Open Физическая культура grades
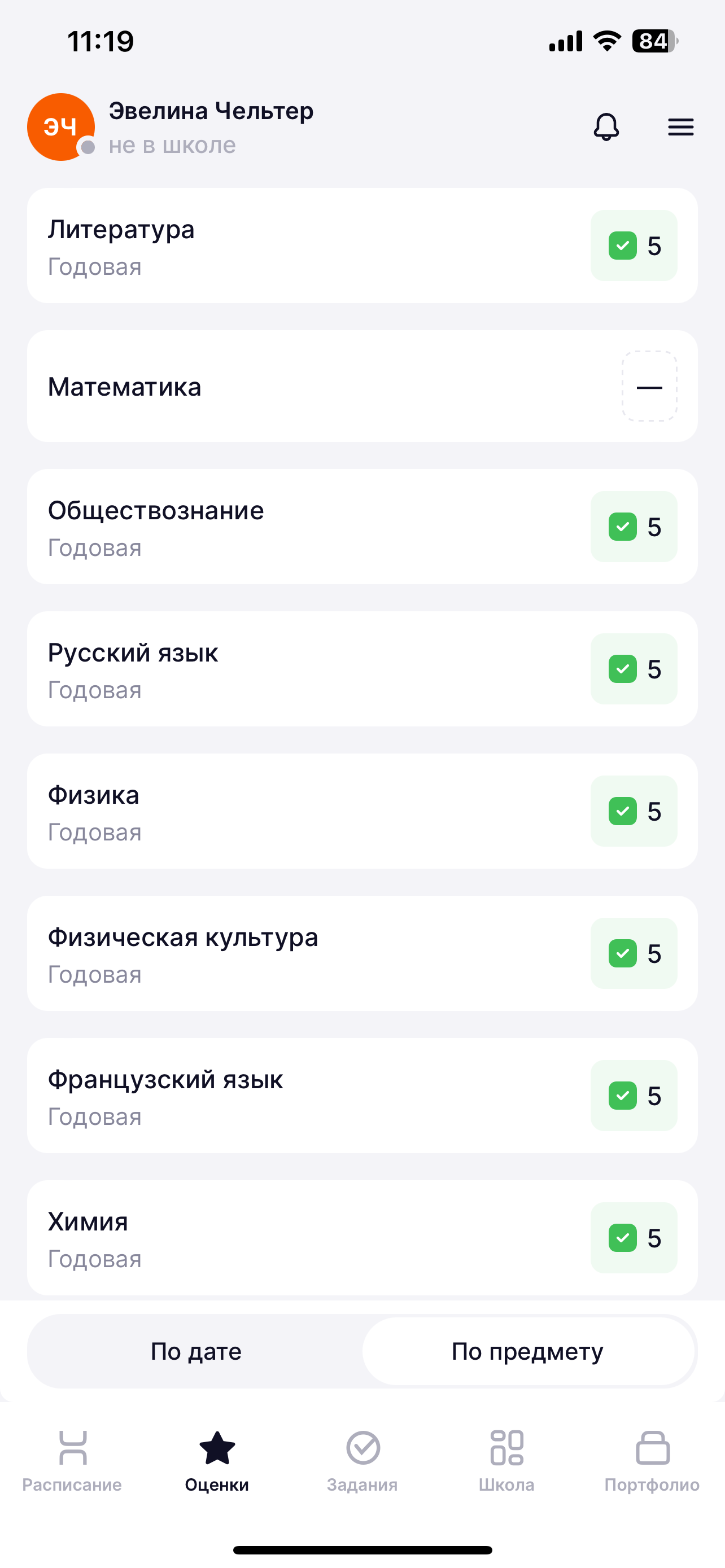 tap(362, 953)
